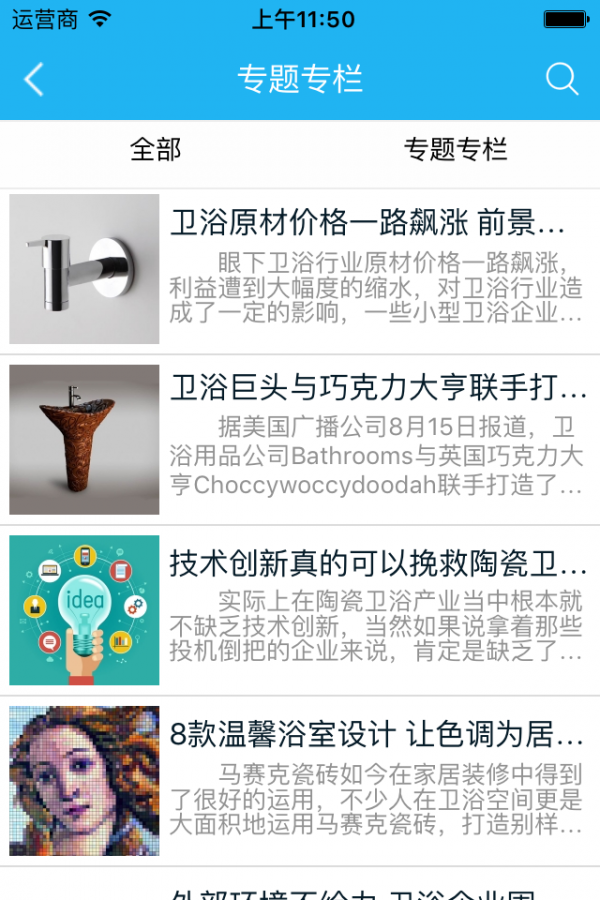
Task: Select the 专题专栏 tab
Action: (x=455, y=150)
